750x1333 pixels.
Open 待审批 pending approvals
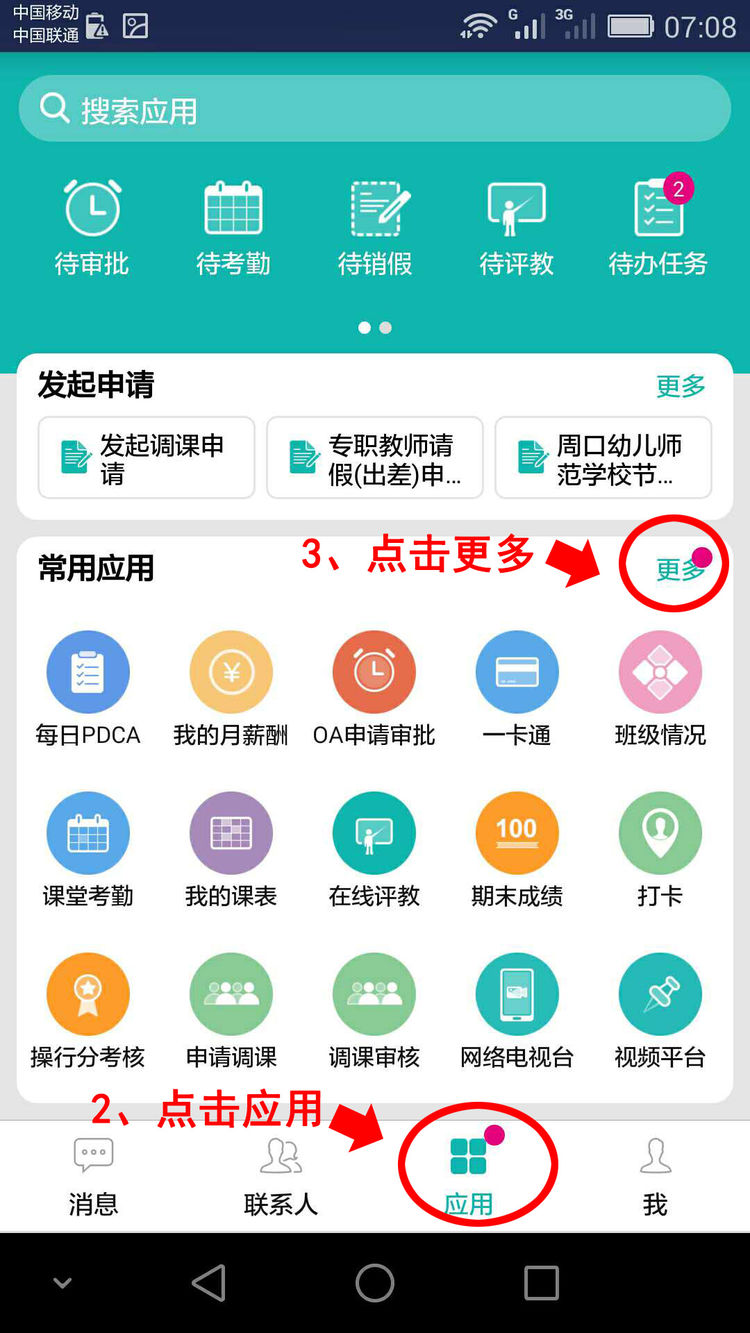[x=92, y=226]
